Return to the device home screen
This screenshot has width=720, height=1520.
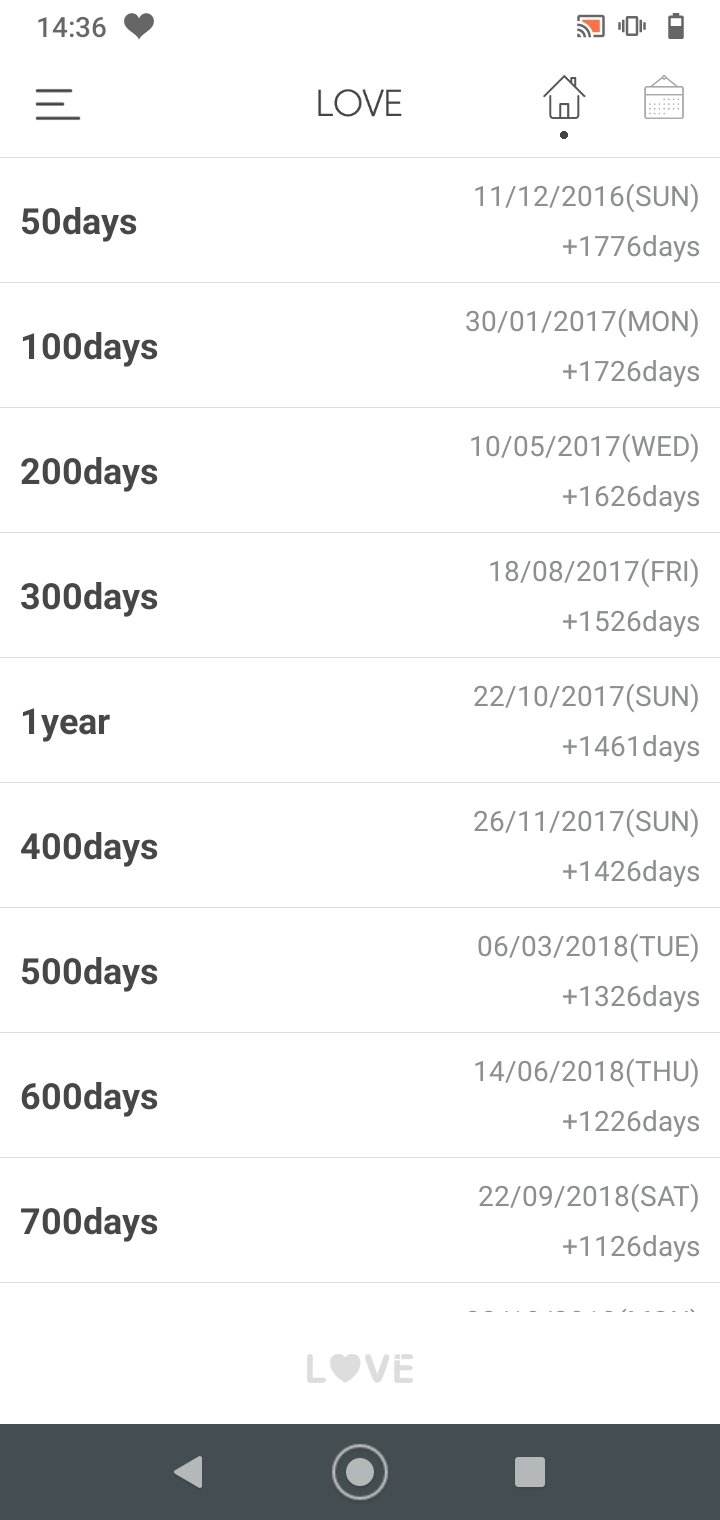point(360,1471)
